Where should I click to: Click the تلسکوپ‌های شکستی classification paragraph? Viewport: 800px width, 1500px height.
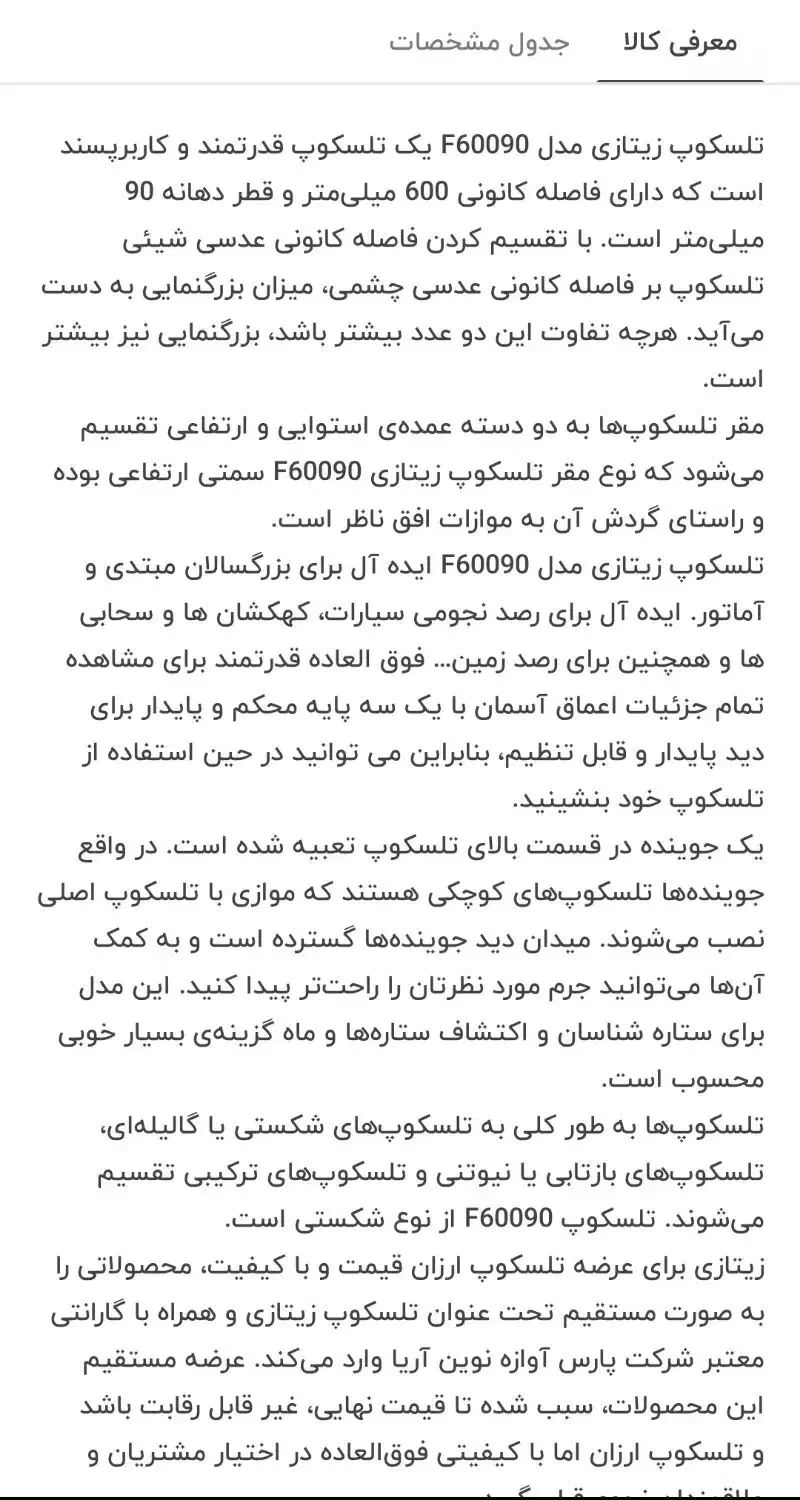tap(400, 1170)
